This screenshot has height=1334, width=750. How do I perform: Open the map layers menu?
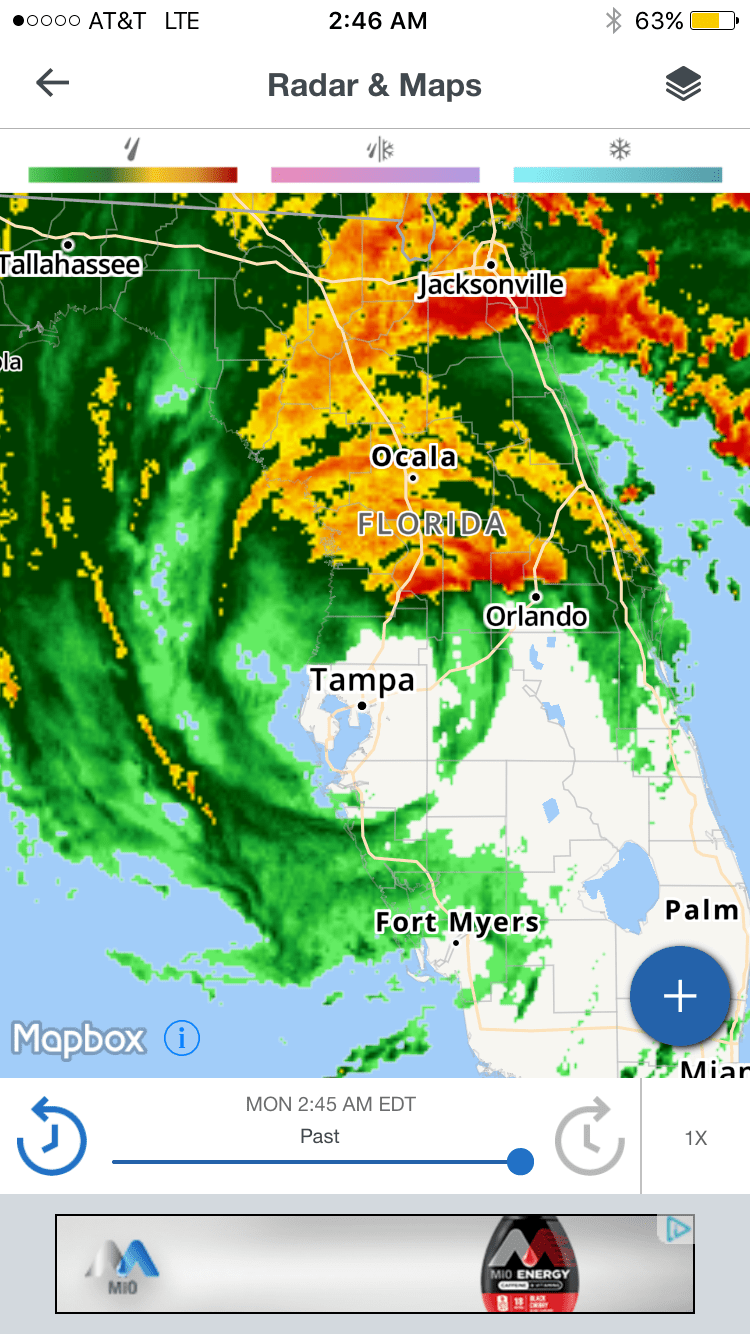click(x=683, y=85)
